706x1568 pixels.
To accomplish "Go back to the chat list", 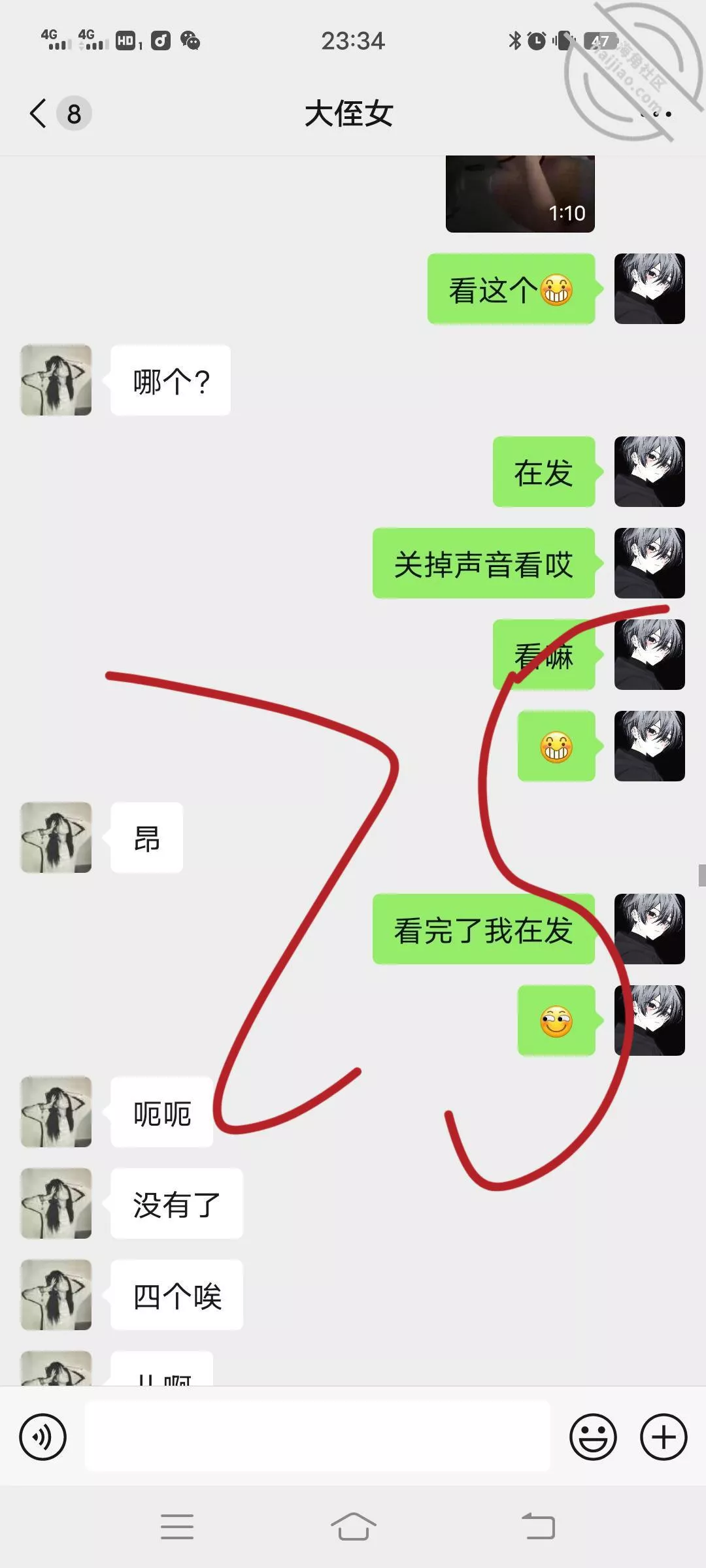I will (x=39, y=114).
